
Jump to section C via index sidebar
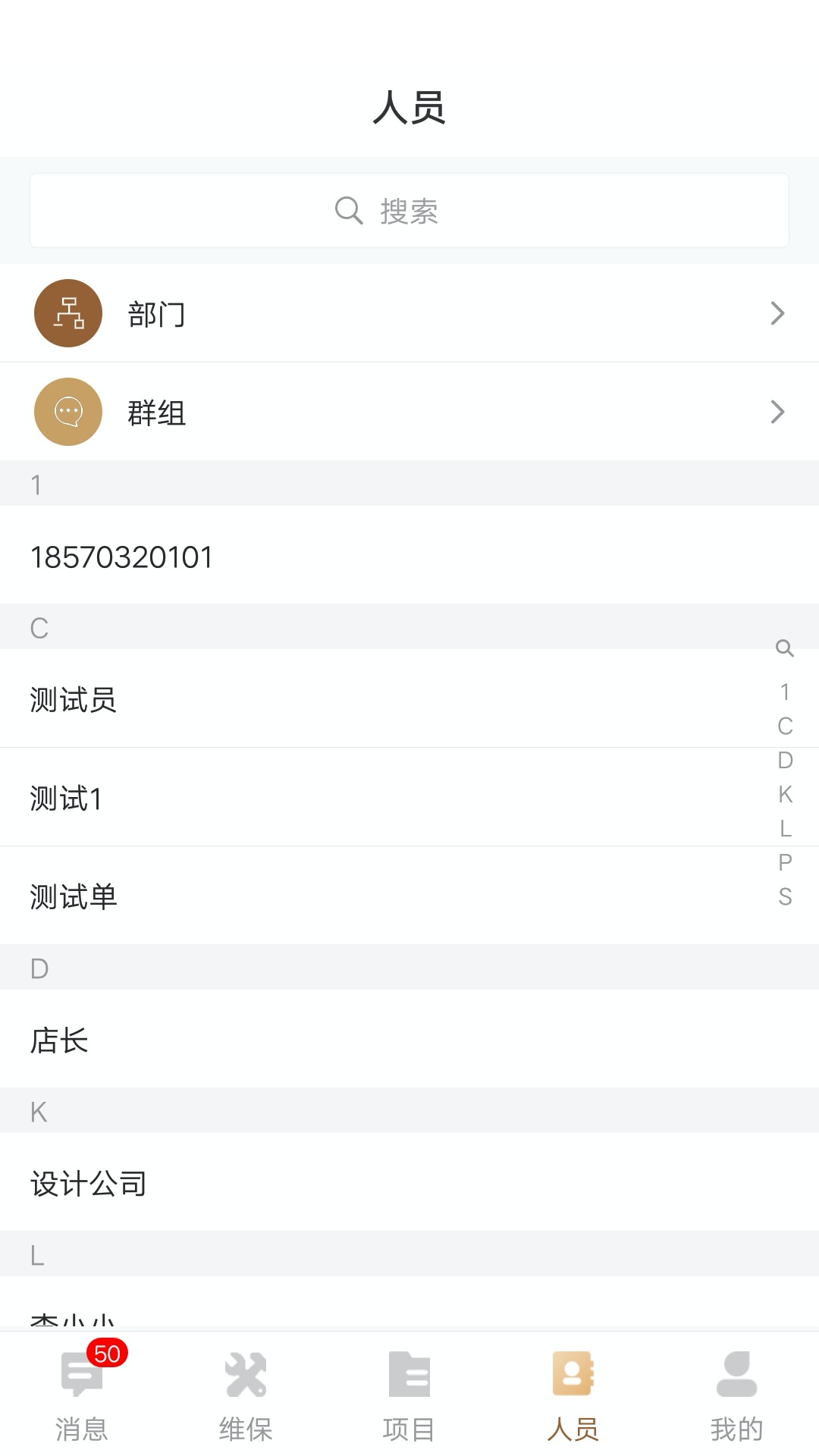[x=783, y=726]
